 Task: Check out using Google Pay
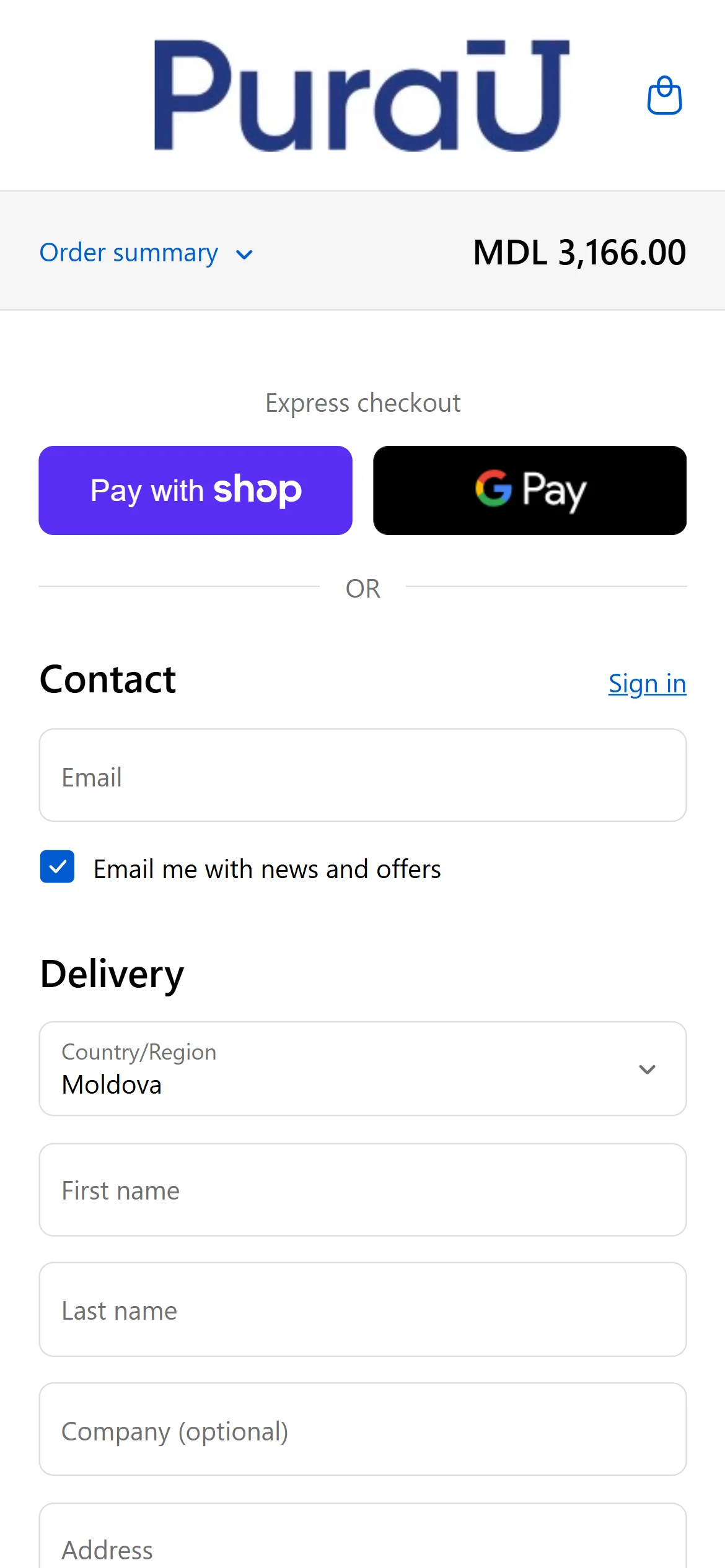tap(529, 490)
